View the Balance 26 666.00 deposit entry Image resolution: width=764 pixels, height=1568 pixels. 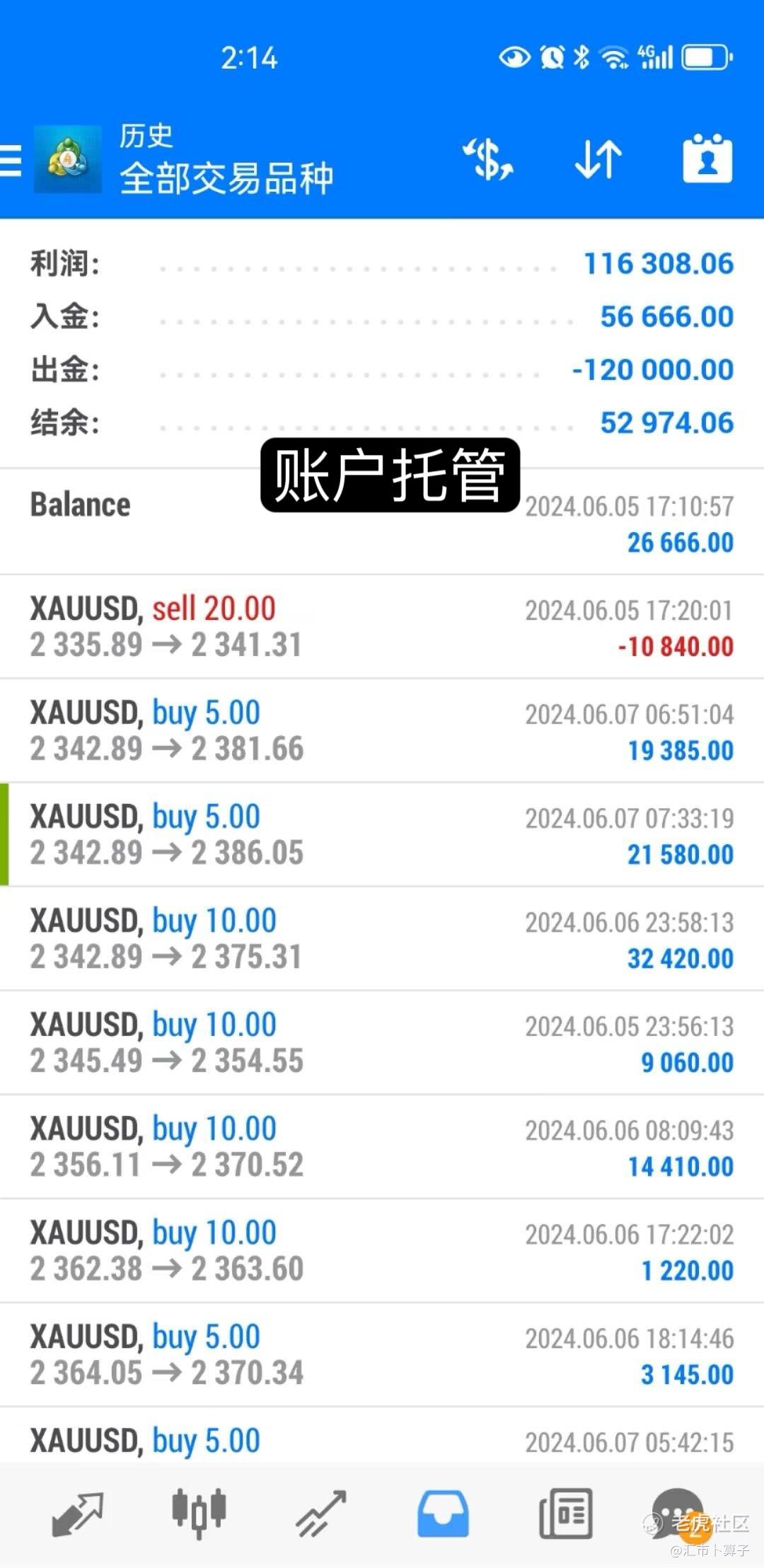click(382, 523)
